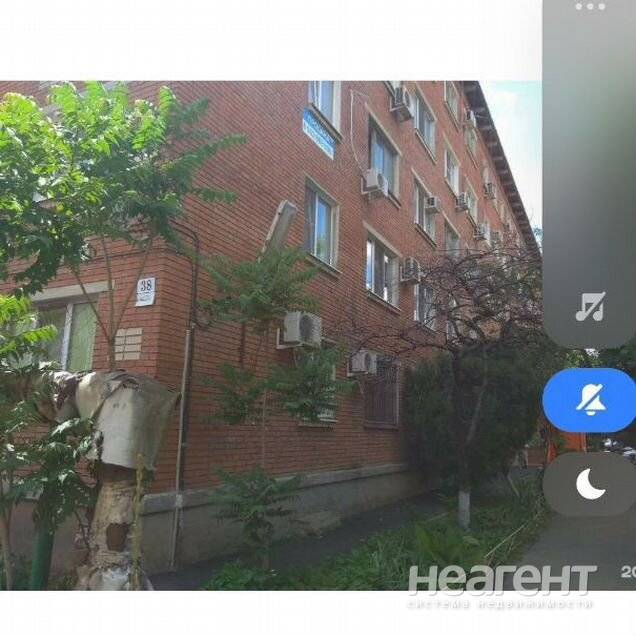This screenshot has width=636, height=636.
Task: Toggle the muted ringer bell button
Action: [x=590, y=401]
